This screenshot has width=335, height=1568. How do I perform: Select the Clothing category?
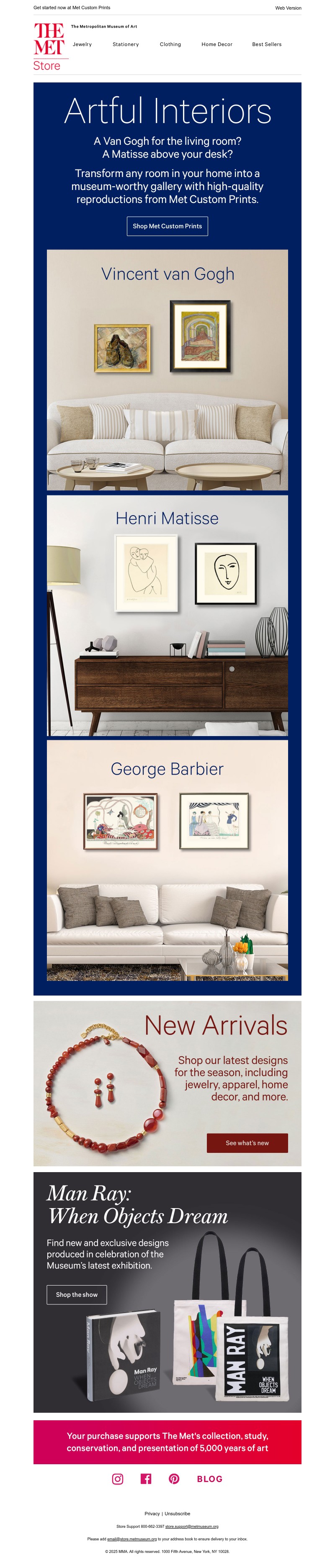[170, 44]
